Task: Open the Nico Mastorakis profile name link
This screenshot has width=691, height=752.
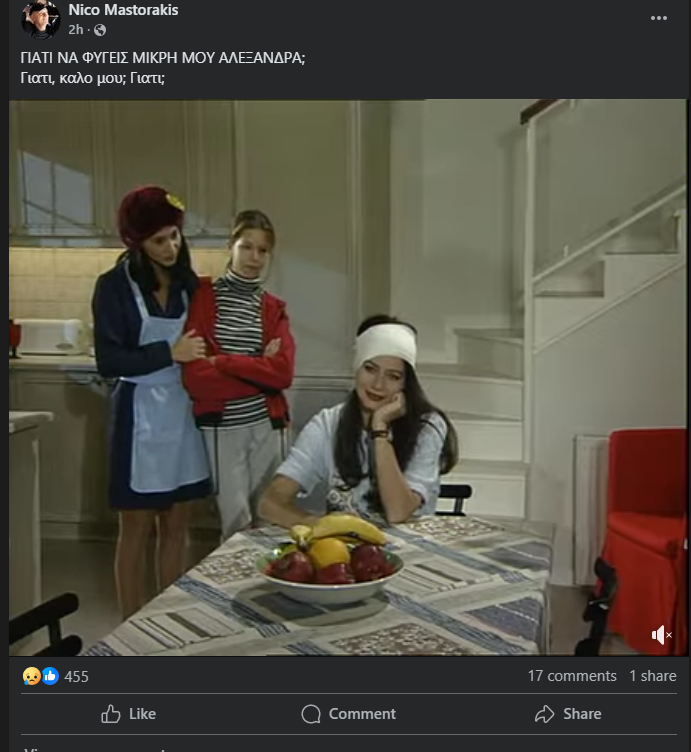Action: 123,10
